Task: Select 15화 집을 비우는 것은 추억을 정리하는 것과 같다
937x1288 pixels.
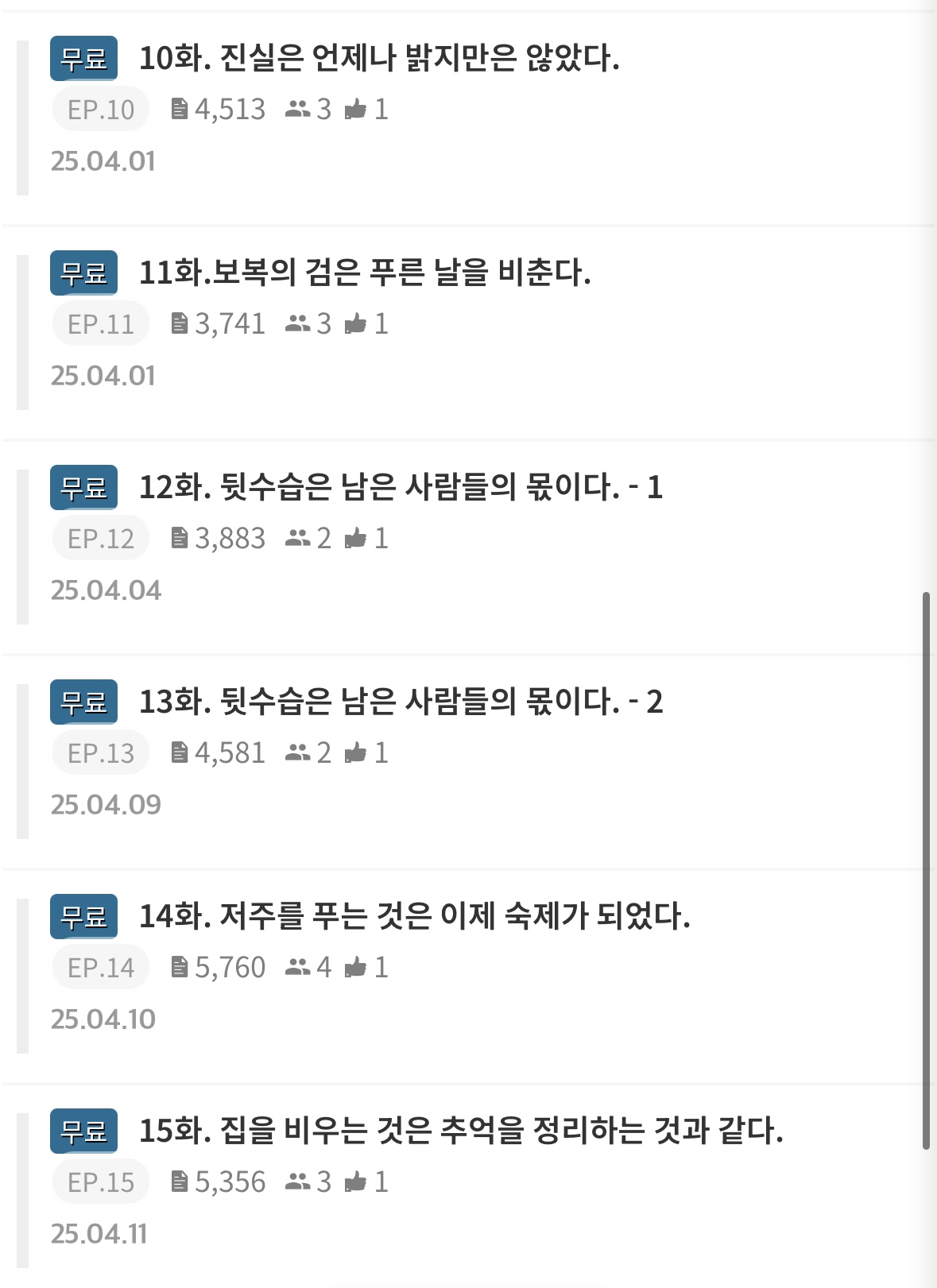Action: [461, 1131]
